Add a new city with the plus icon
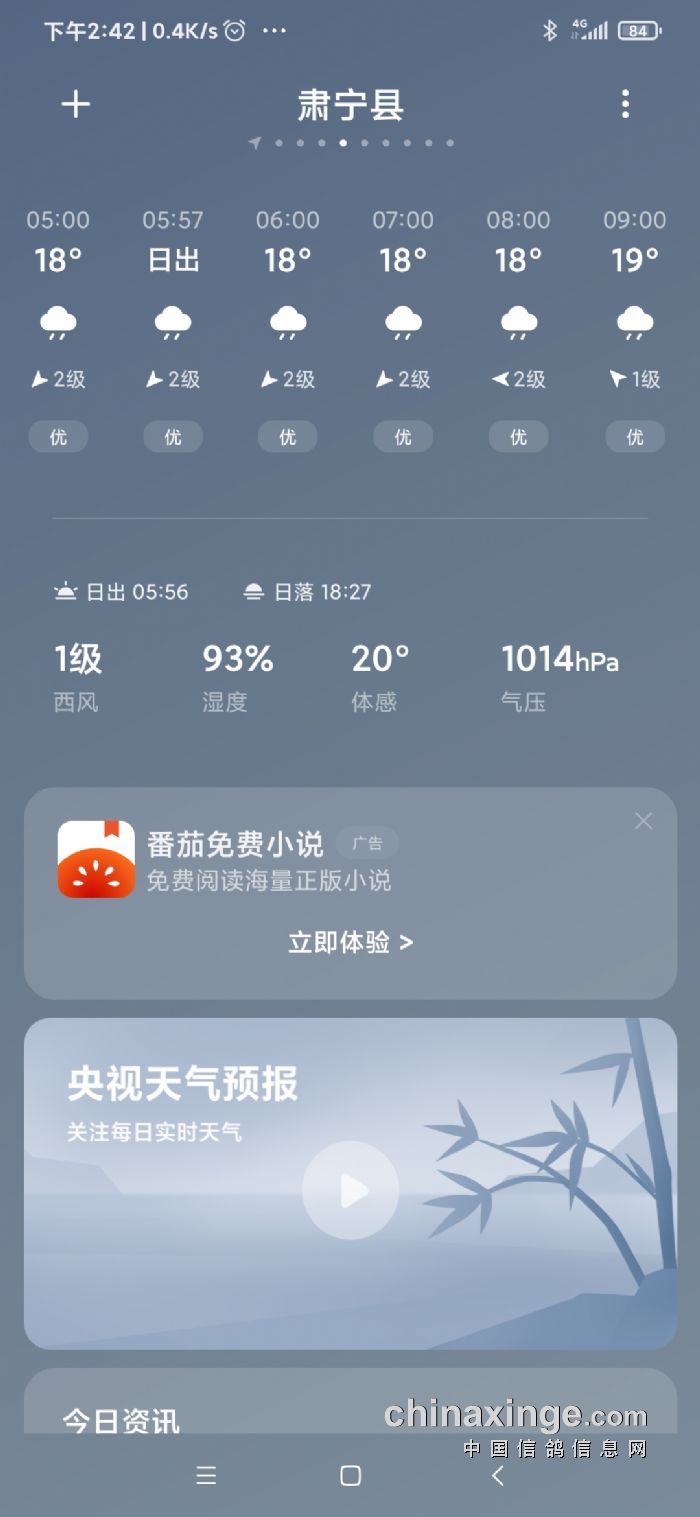The image size is (700, 1517). [76, 104]
